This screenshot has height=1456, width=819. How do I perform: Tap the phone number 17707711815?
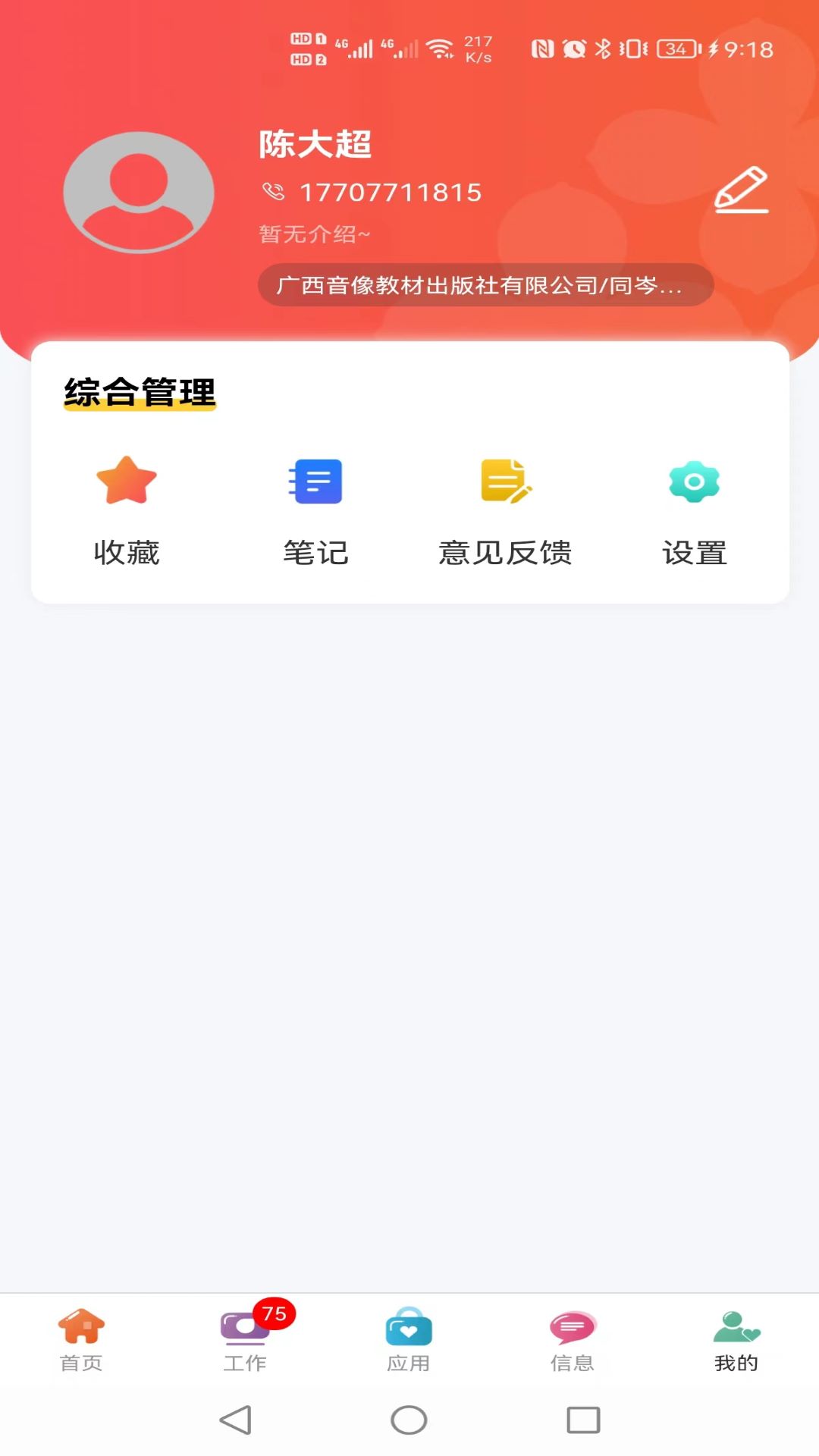click(x=390, y=191)
